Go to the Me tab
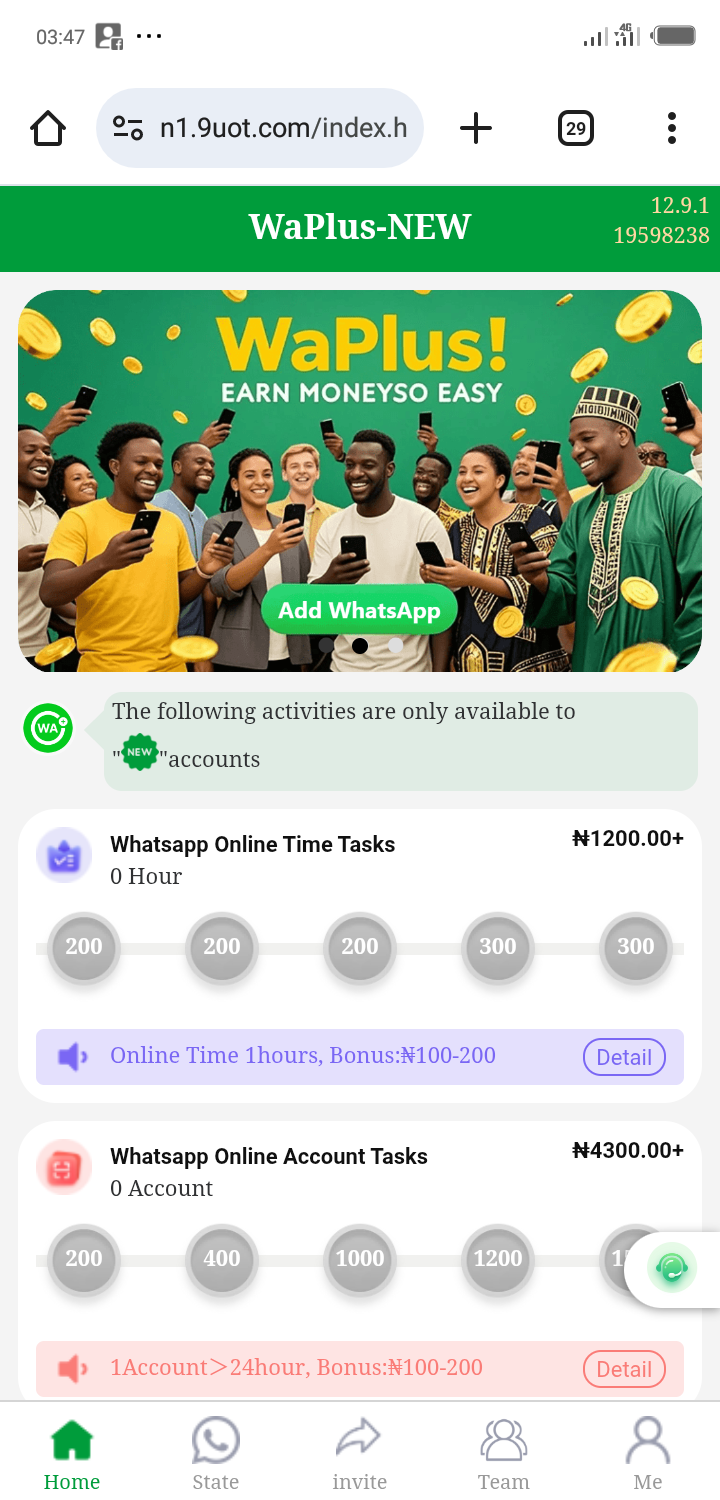This screenshot has width=720, height=1500. pos(648,1455)
